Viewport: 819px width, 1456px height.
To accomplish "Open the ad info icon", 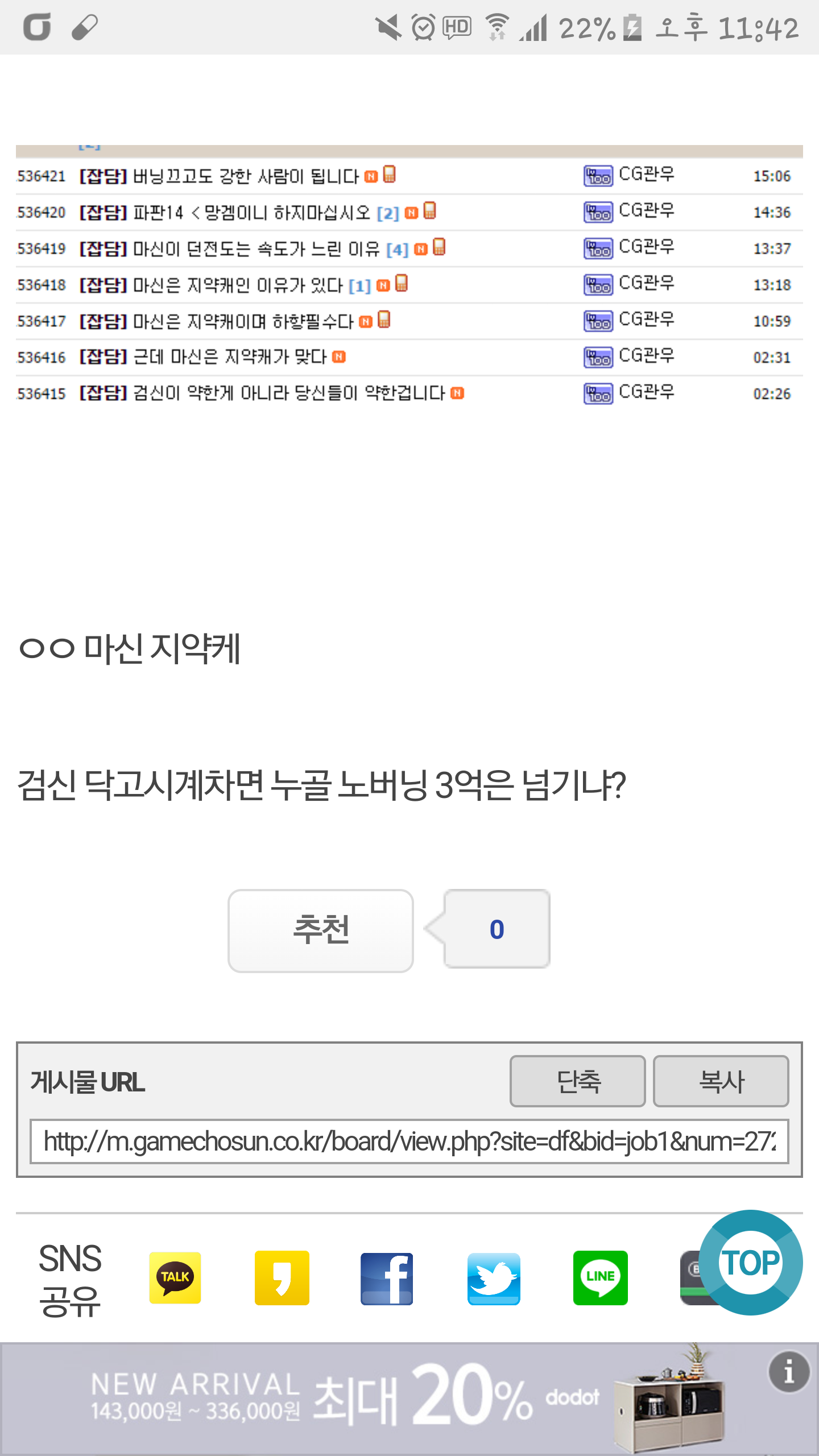I will pyautogui.click(x=789, y=1372).
